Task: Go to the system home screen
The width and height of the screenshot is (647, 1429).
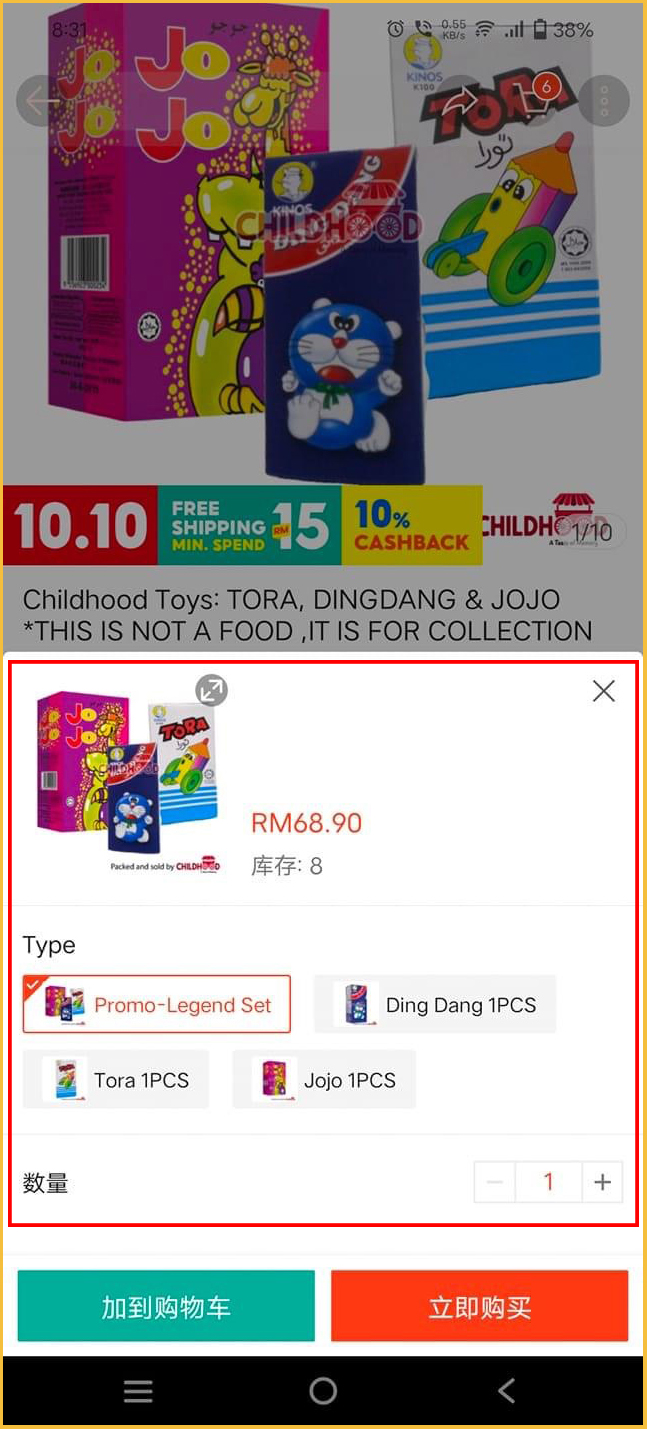Action: pos(323,1390)
